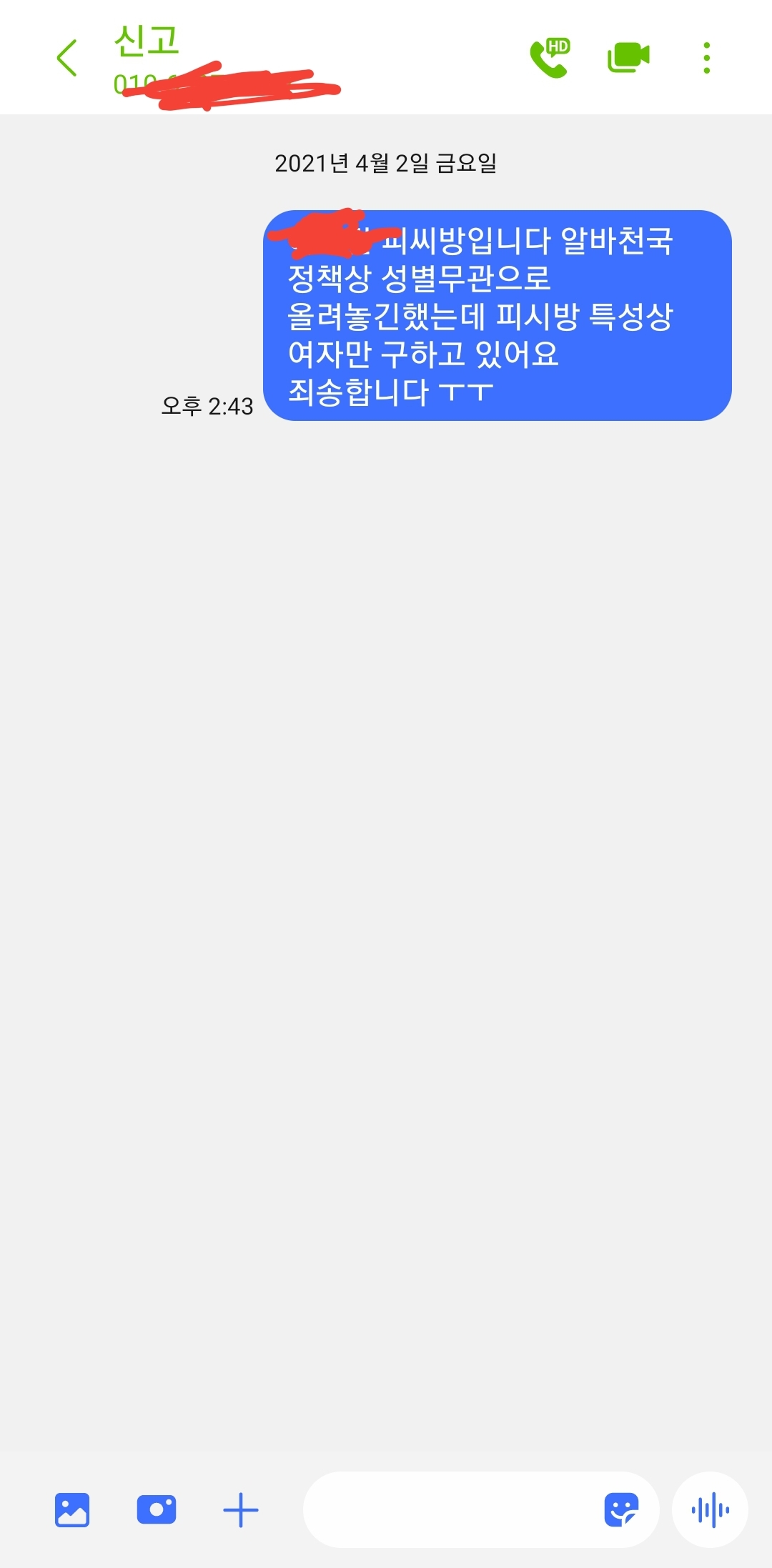
Task: Start an HD voice call
Action: tap(549, 58)
